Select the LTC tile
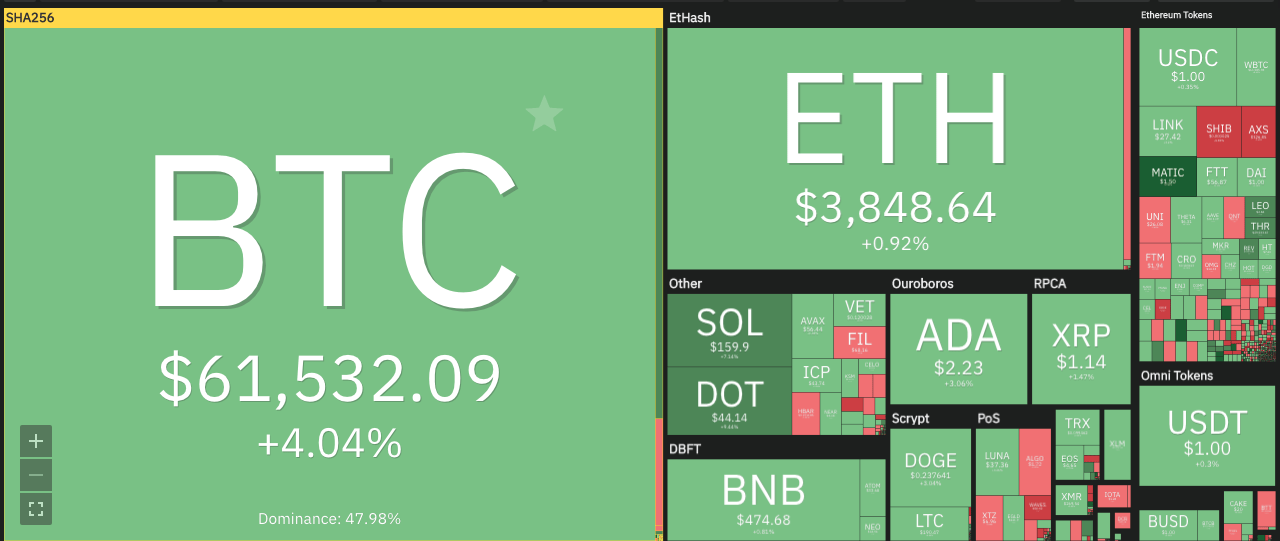The image size is (1280, 541). point(930,523)
